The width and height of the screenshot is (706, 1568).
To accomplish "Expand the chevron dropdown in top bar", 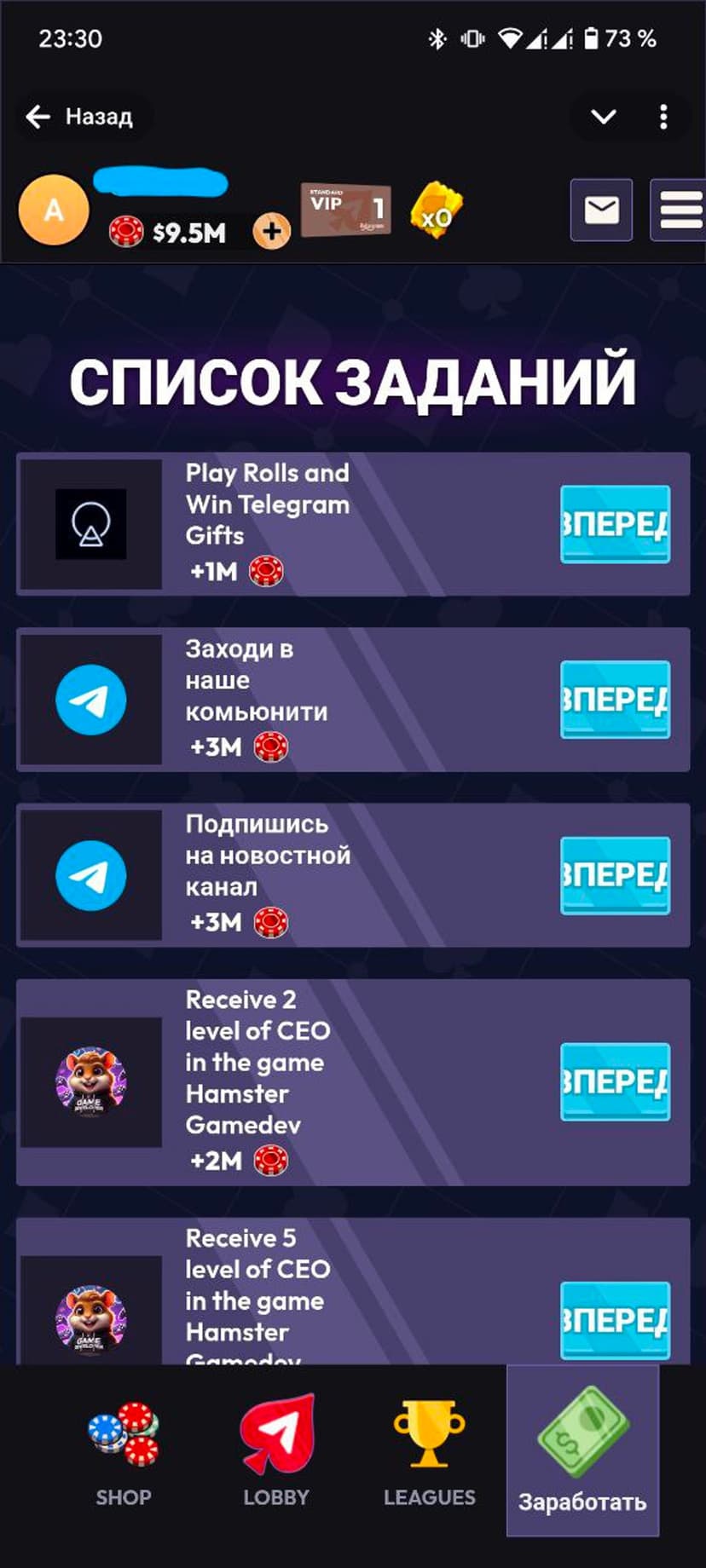I will [604, 117].
